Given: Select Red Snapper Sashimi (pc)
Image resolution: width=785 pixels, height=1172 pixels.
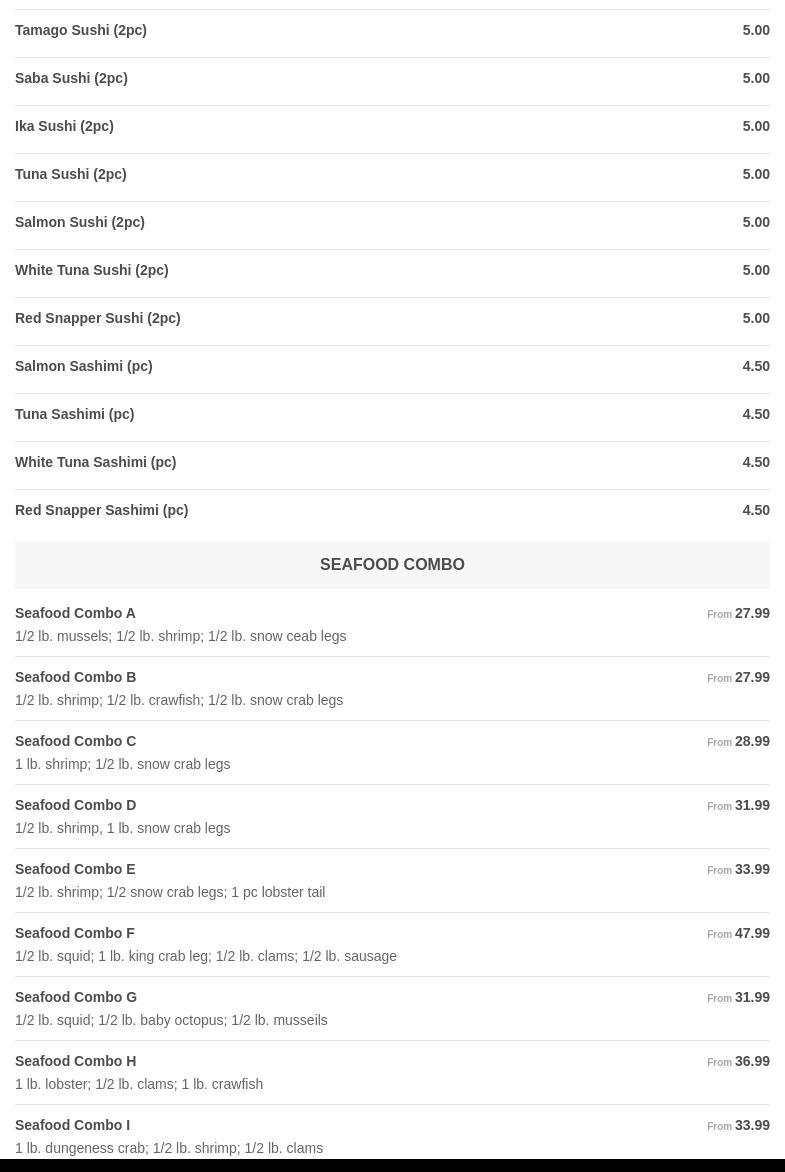Looking at the screenshot, I should (x=101, y=511).
